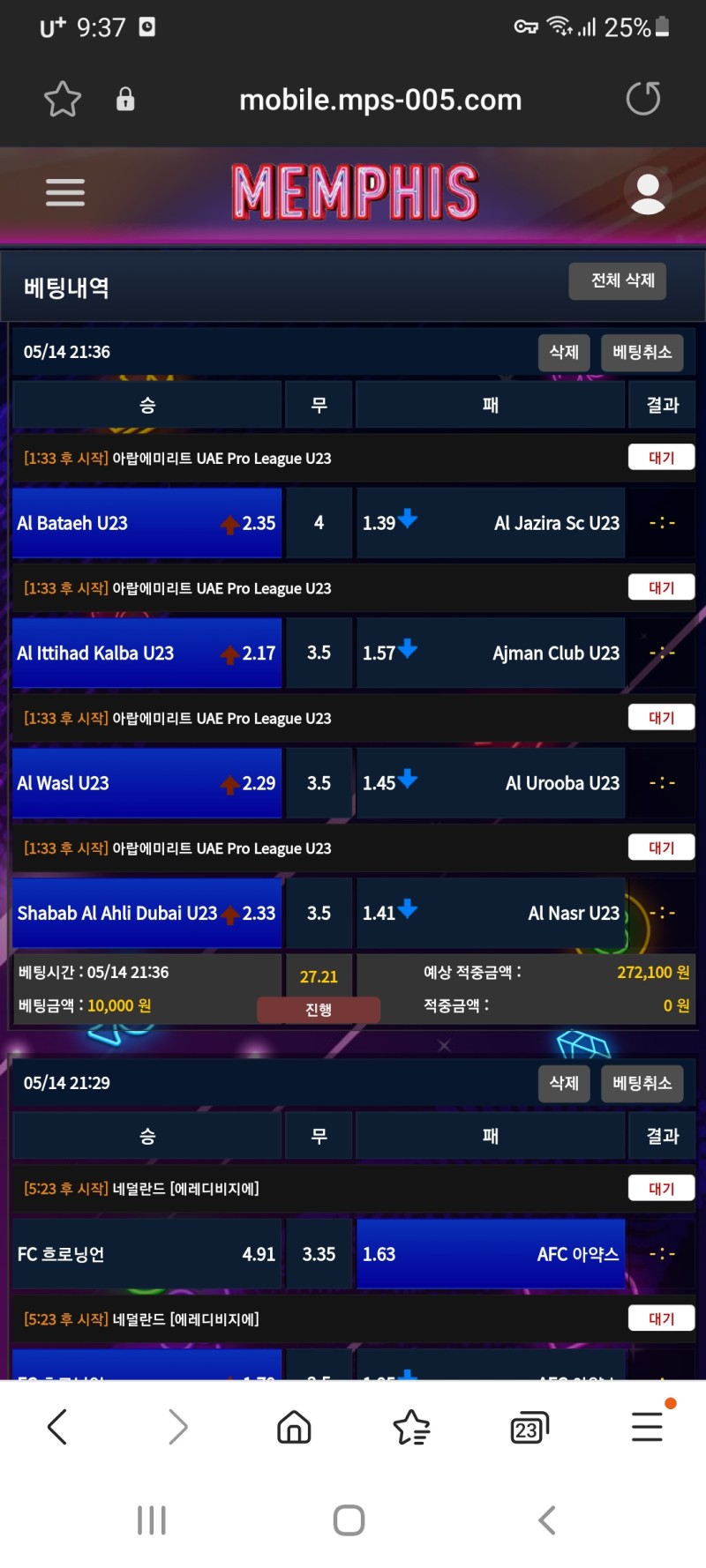Image resolution: width=706 pixels, height=1568 pixels.
Task: Cancel the 05/14 21:29 bet with 베팅취소
Action: (x=642, y=1084)
